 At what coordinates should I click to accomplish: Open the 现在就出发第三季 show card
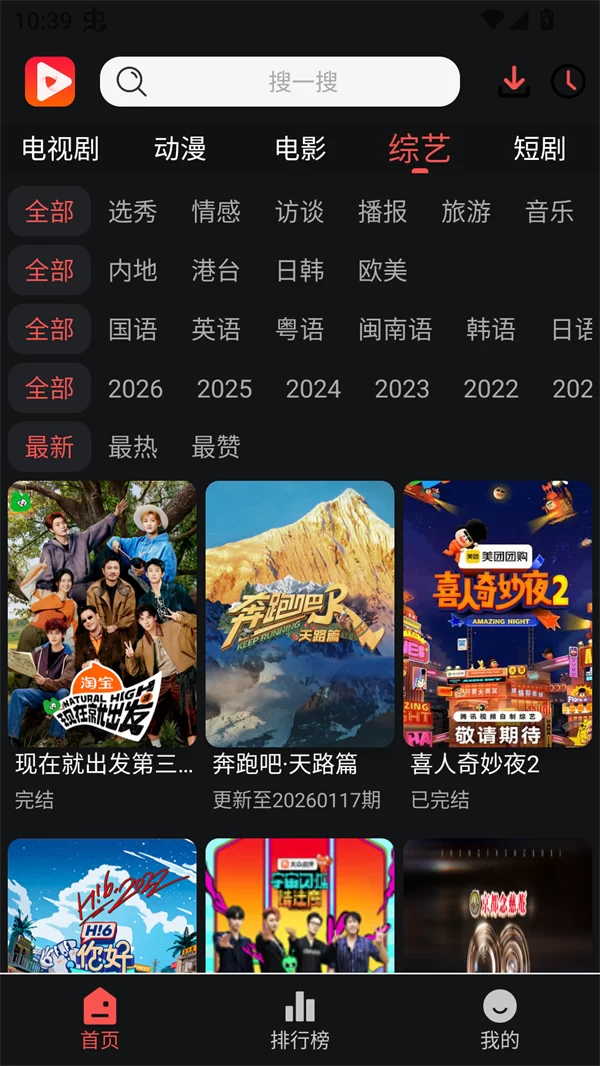(x=102, y=614)
